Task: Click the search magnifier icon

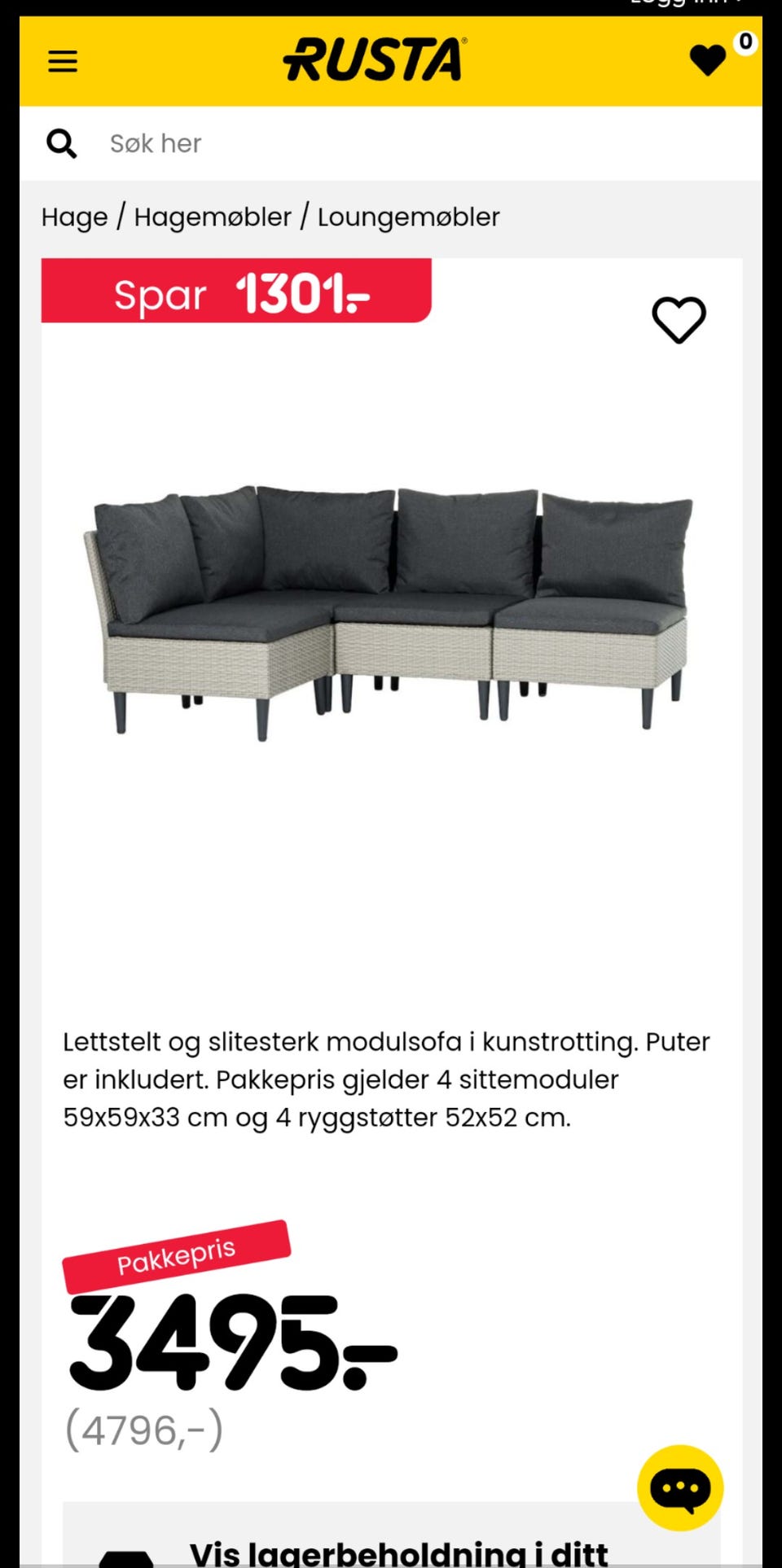Action: tap(61, 142)
